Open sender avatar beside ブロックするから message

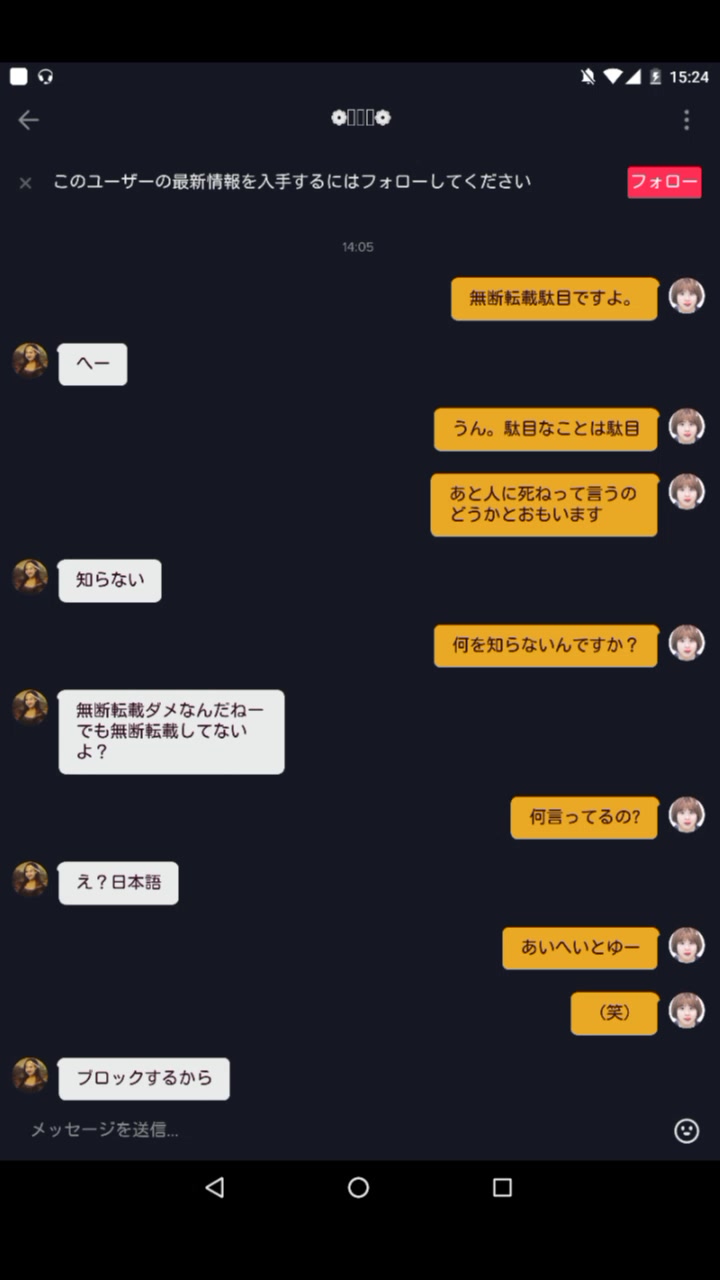pyautogui.click(x=30, y=1075)
